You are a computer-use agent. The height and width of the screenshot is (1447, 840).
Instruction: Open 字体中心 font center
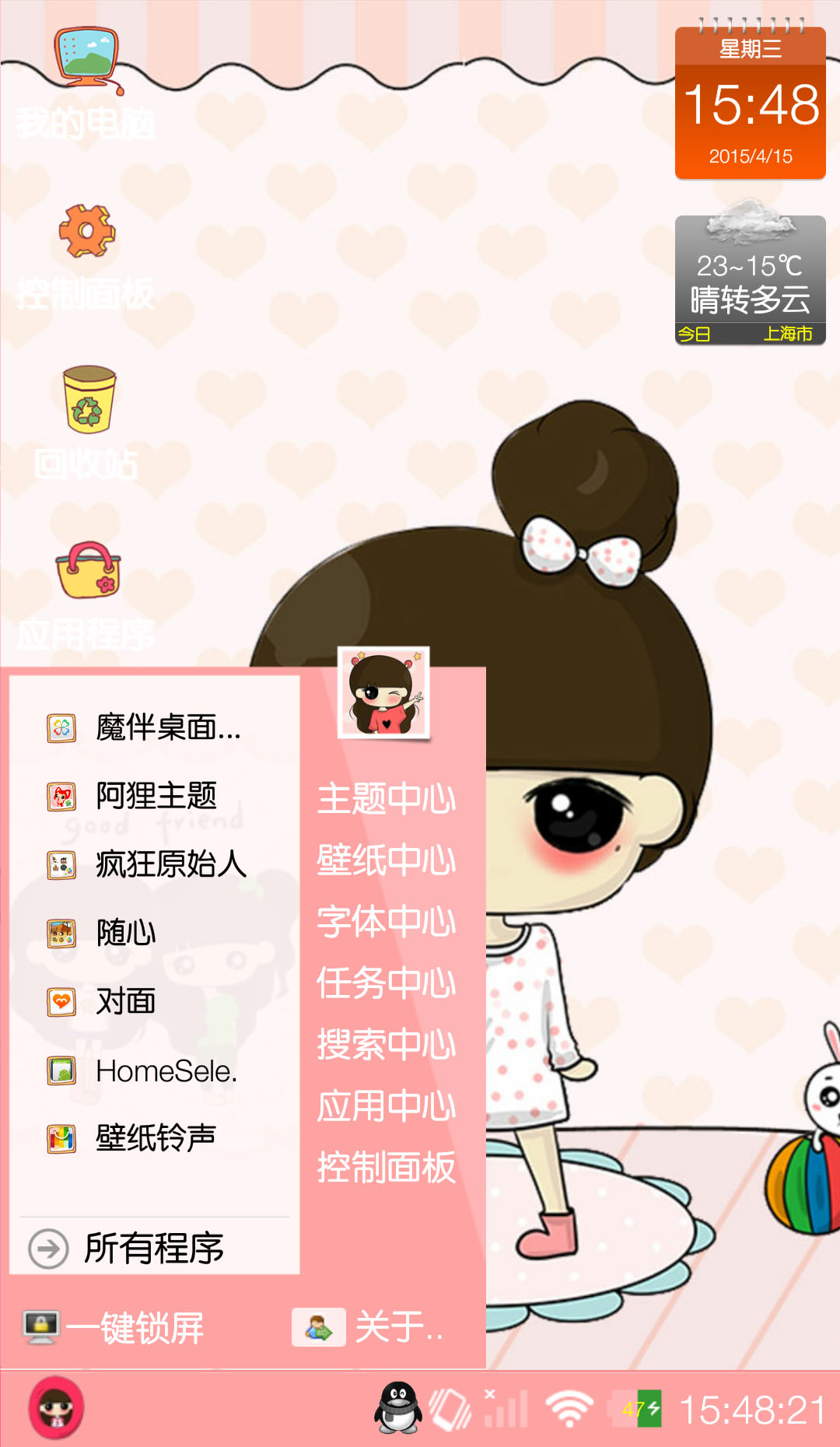coord(386,922)
